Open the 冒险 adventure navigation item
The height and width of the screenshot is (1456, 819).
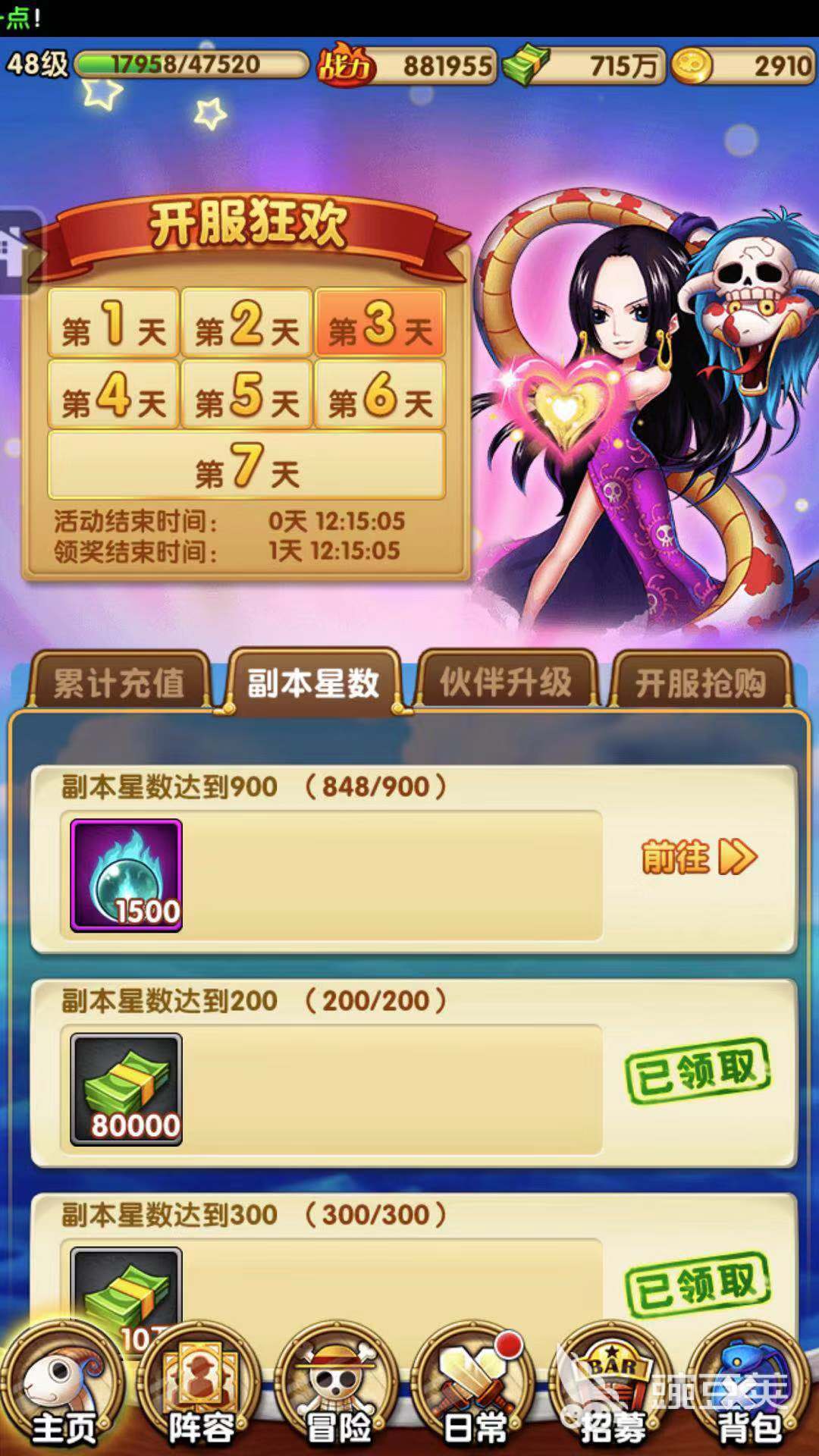(338, 1389)
